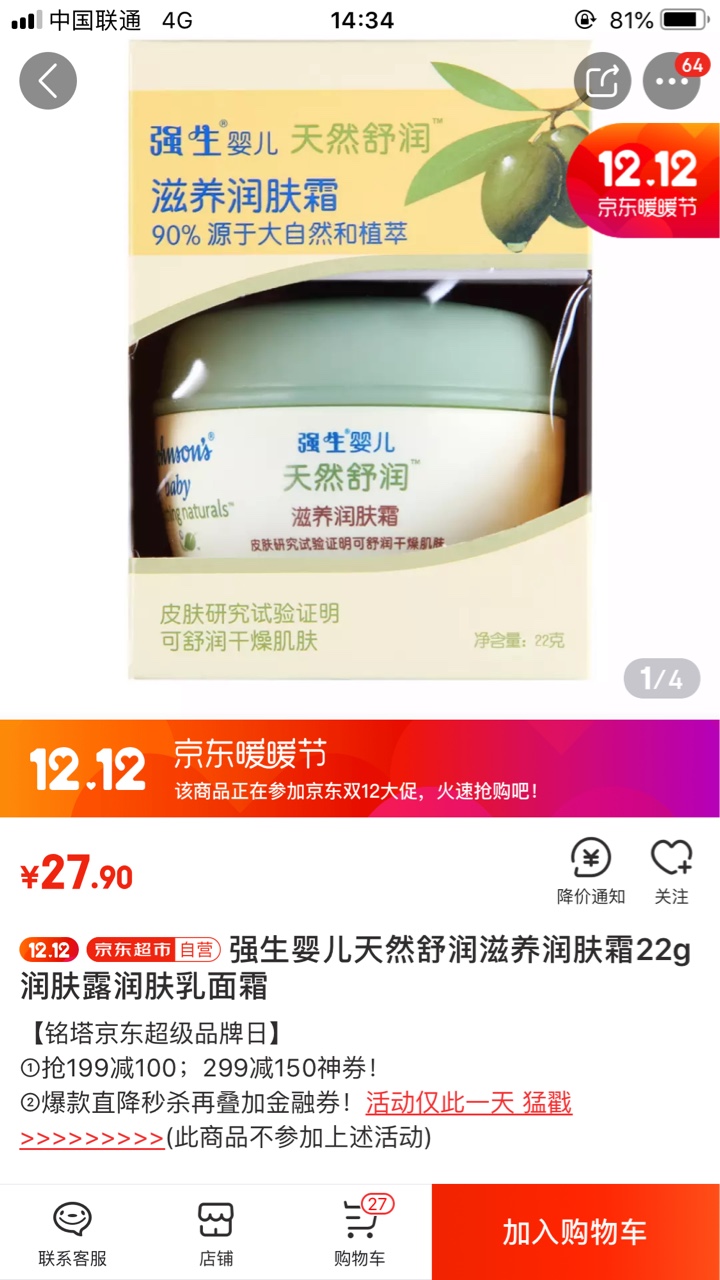
Task: Enable 降价通知 price drop alert
Action: (x=591, y=871)
